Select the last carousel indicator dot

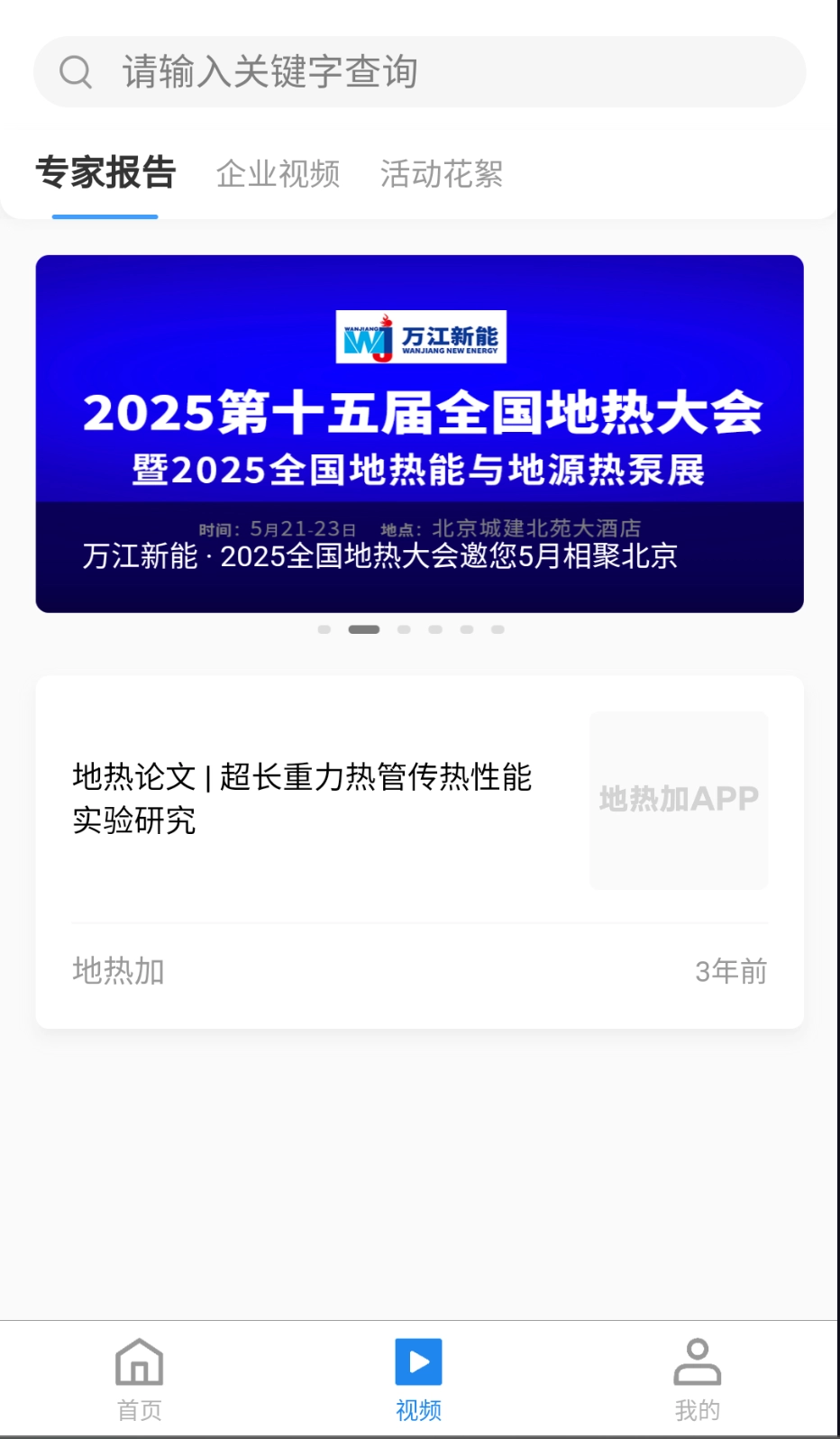(496, 629)
